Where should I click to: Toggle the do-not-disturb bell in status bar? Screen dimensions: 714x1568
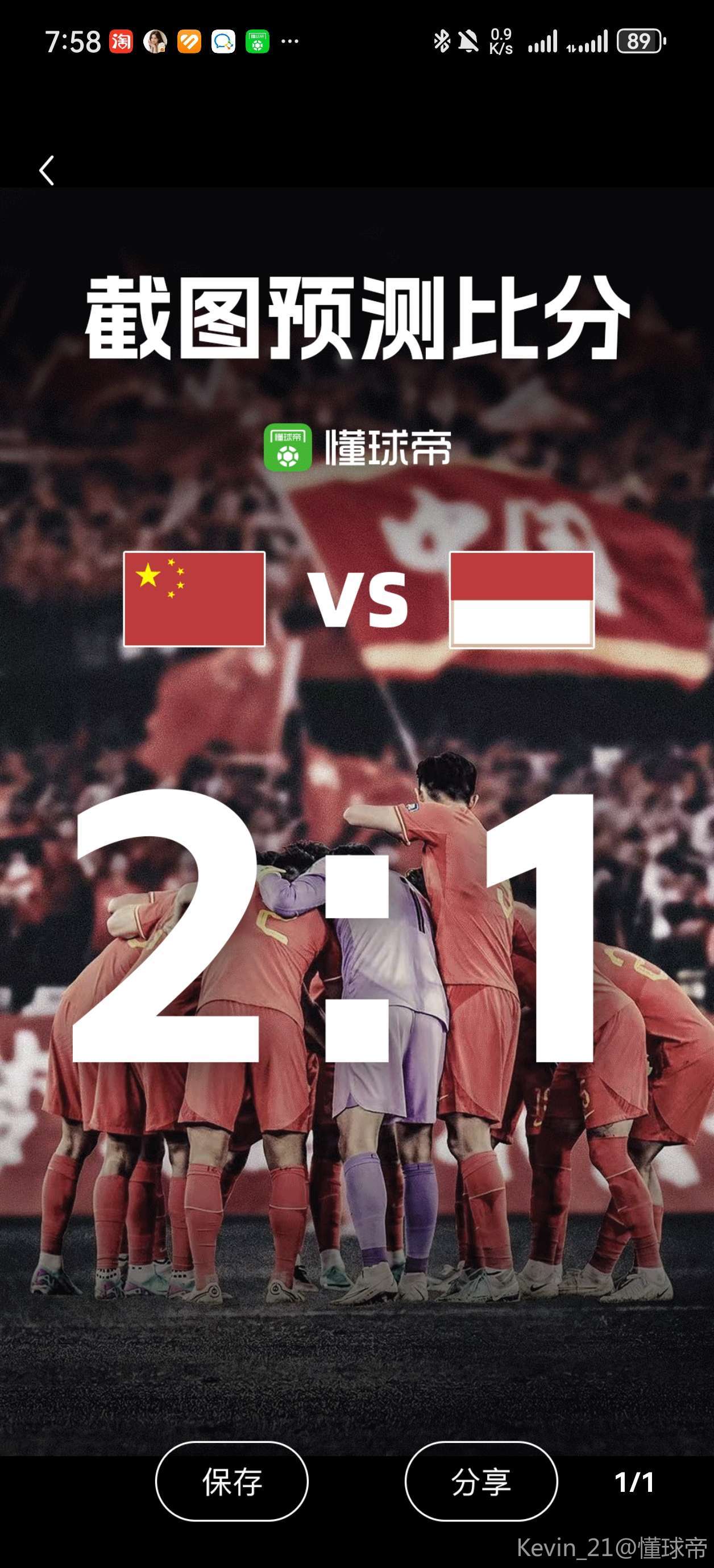[x=468, y=41]
